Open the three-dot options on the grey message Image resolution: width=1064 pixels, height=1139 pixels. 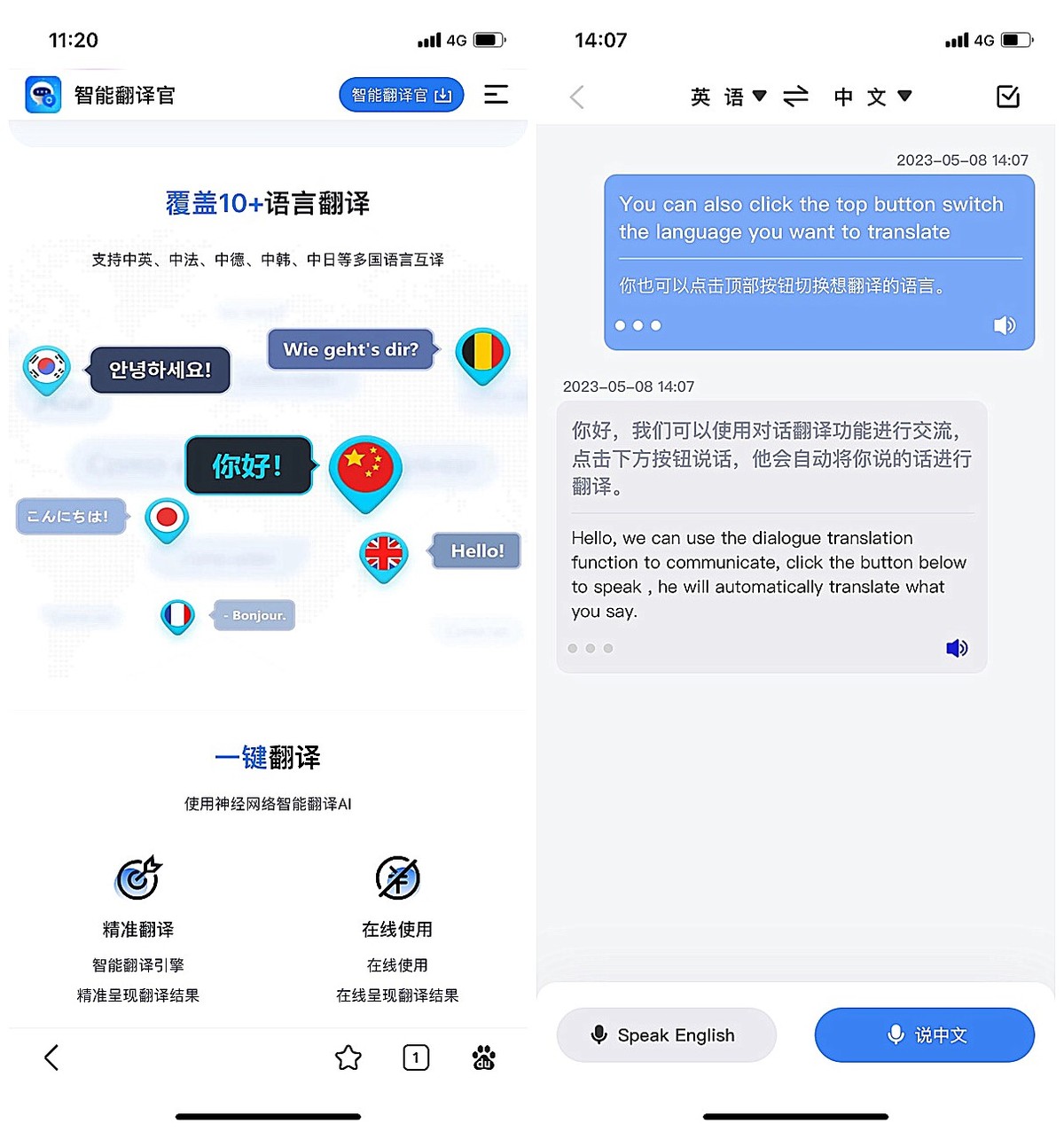pyautogui.click(x=591, y=648)
